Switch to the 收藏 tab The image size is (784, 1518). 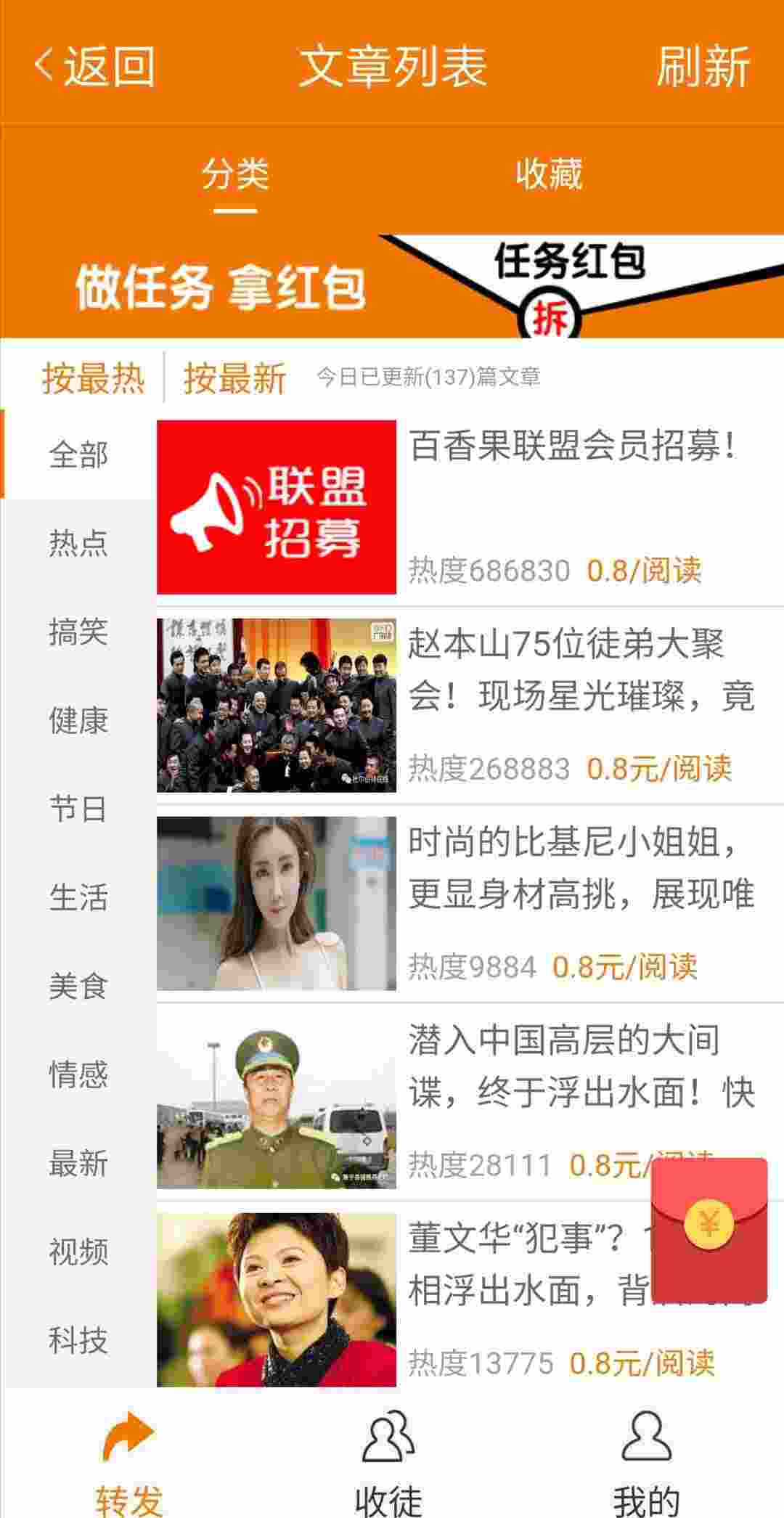(549, 174)
